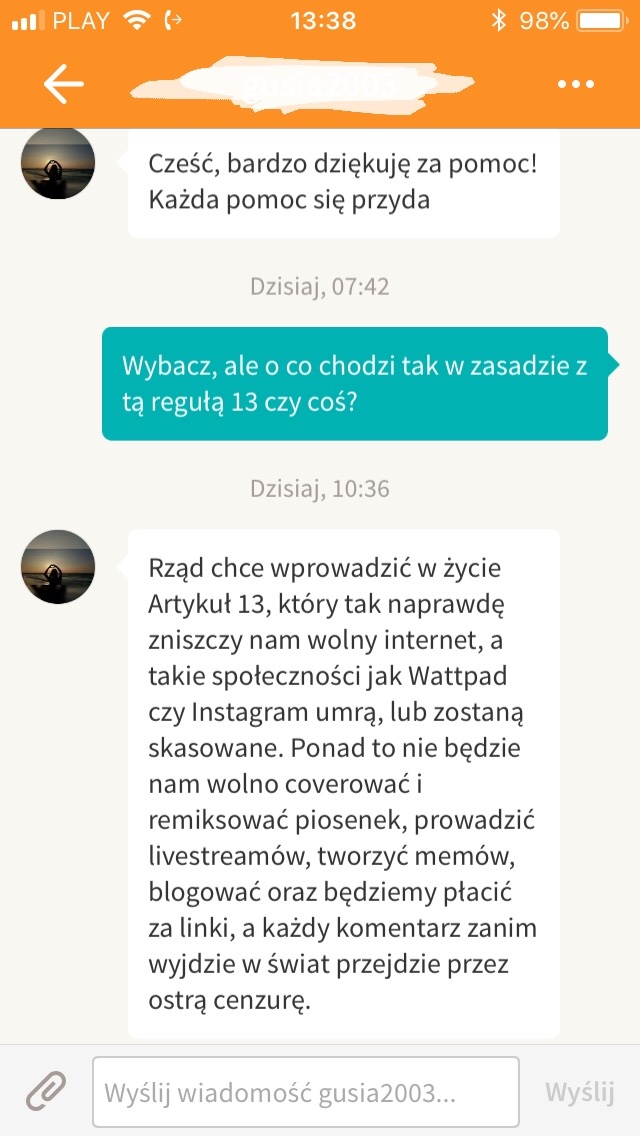Go back with the arrow icon
640x1136 pixels.
tap(63, 85)
